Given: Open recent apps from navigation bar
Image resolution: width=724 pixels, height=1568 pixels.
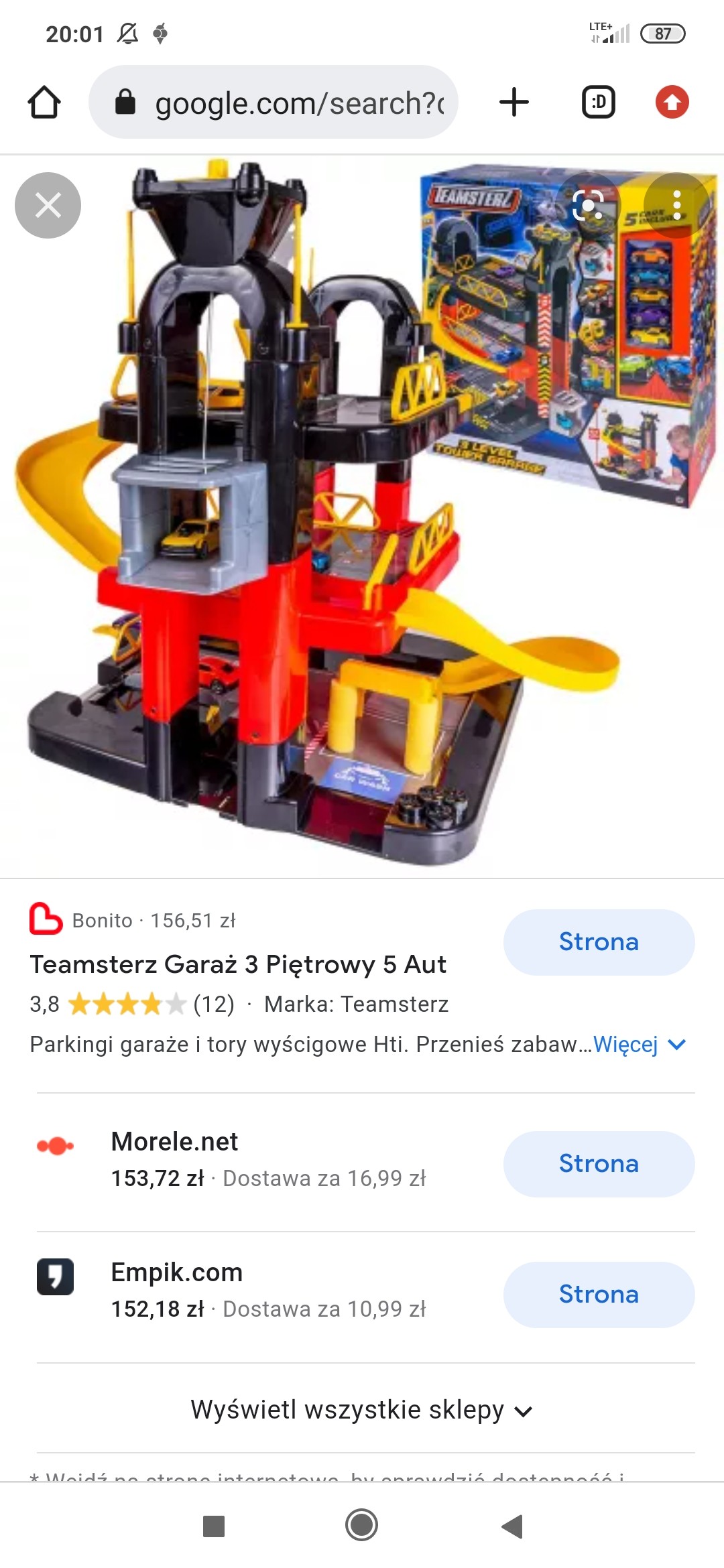Looking at the screenshot, I should pos(213,1526).
